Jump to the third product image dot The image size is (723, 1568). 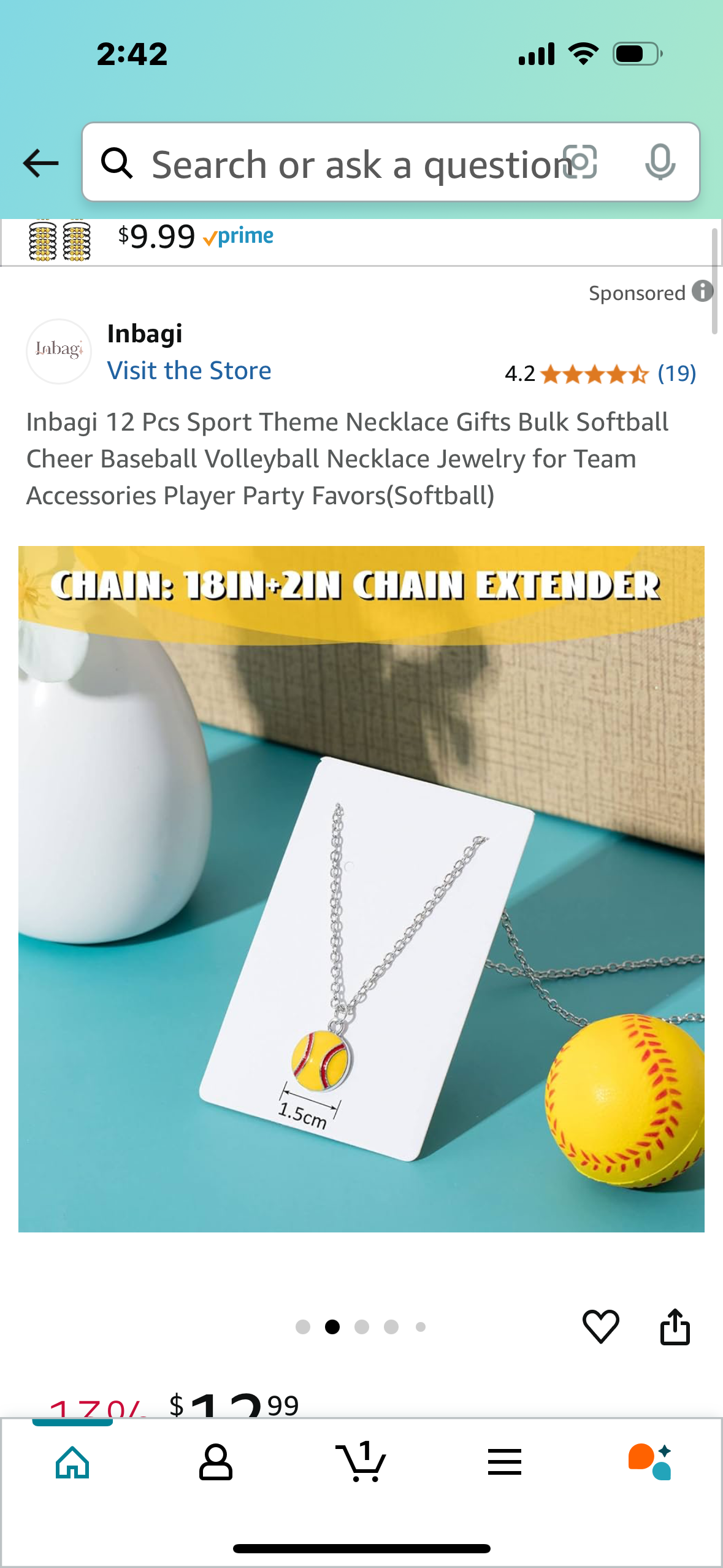click(362, 1327)
